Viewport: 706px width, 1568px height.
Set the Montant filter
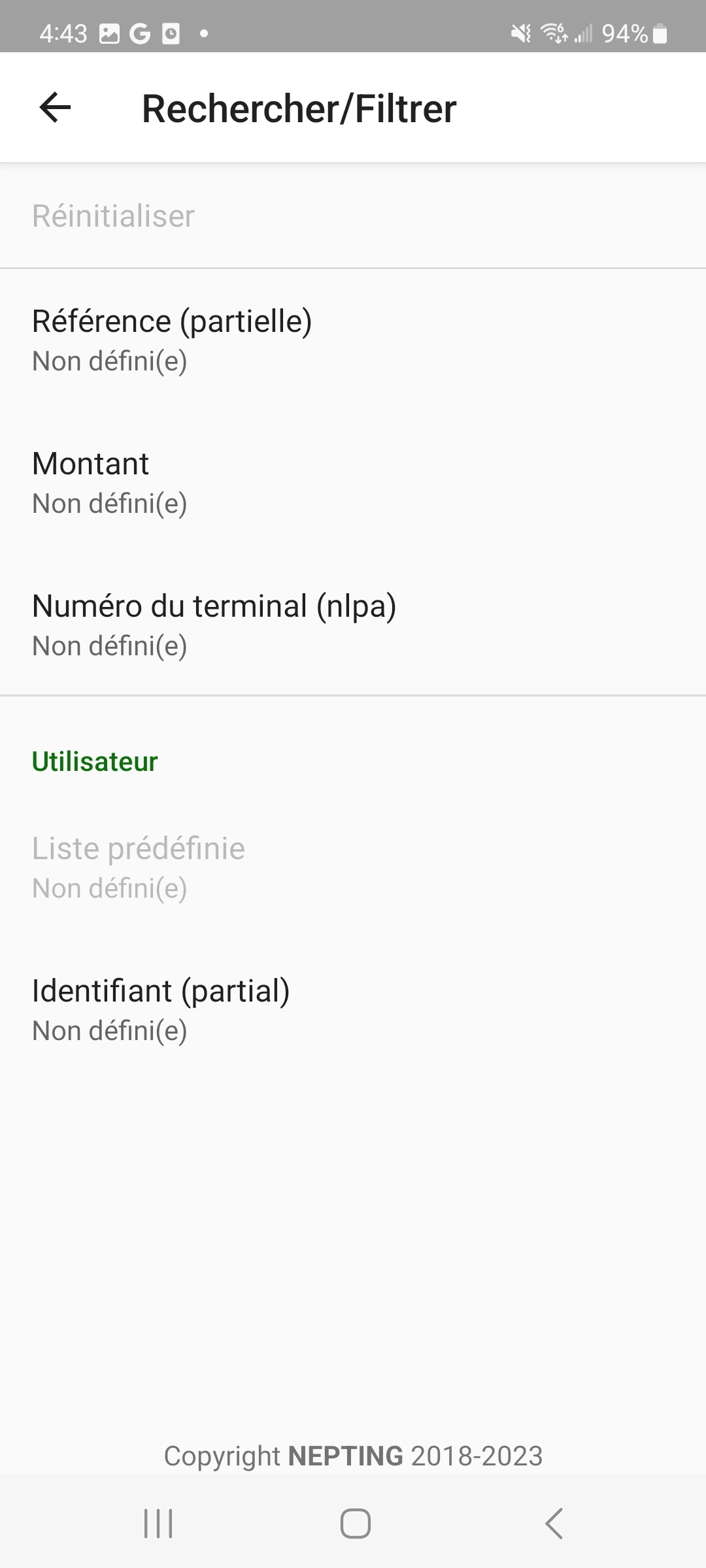tap(353, 482)
